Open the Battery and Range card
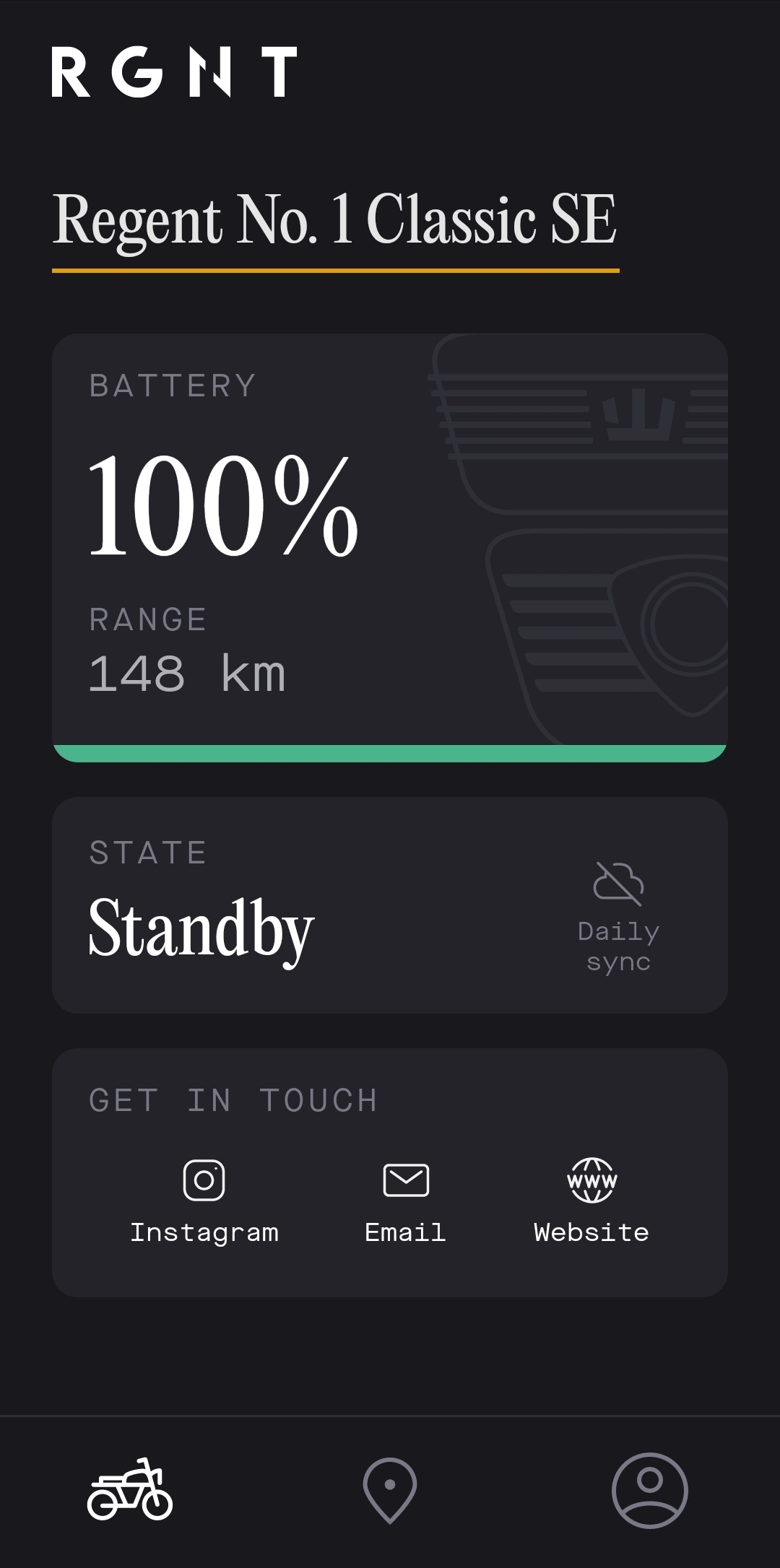 [x=390, y=547]
